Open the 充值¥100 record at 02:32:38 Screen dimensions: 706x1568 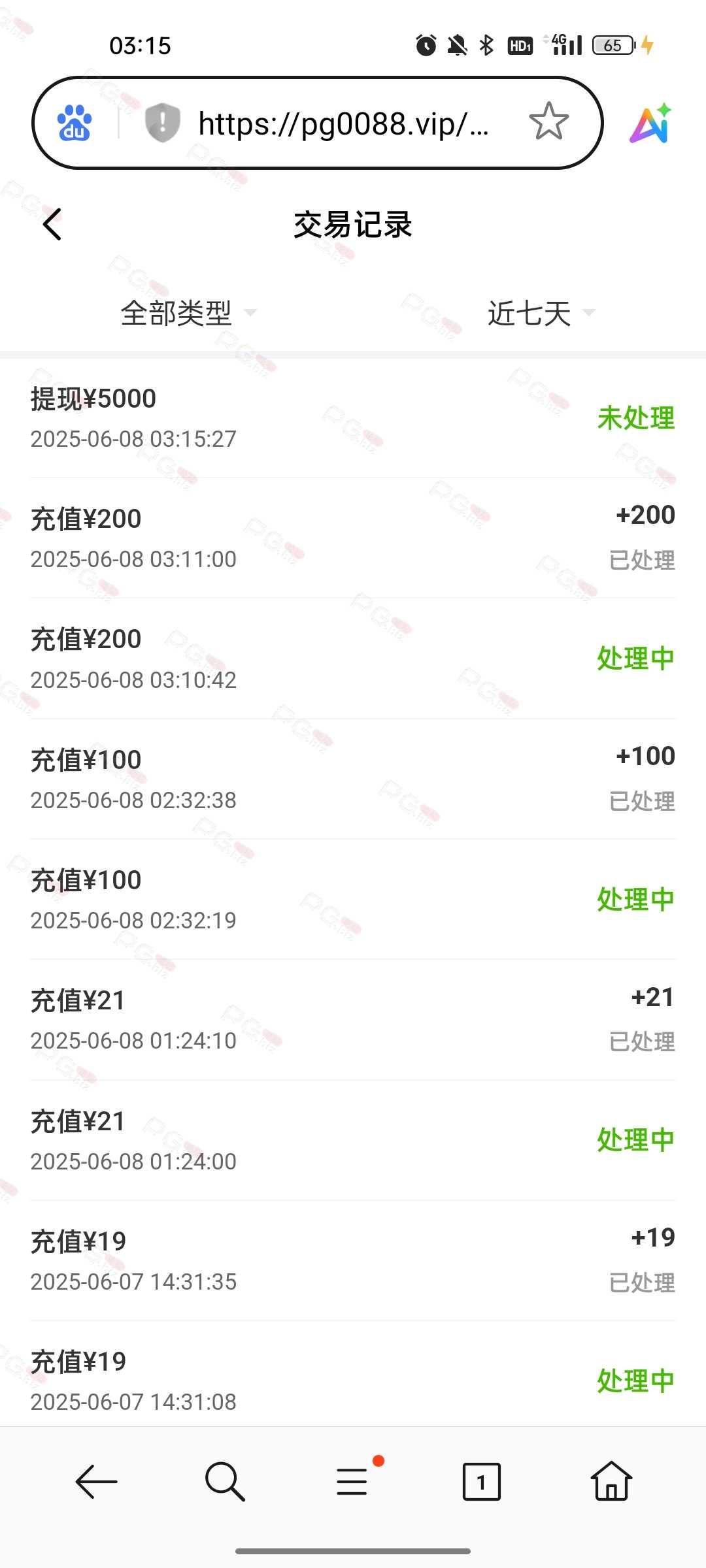[353, 779]
